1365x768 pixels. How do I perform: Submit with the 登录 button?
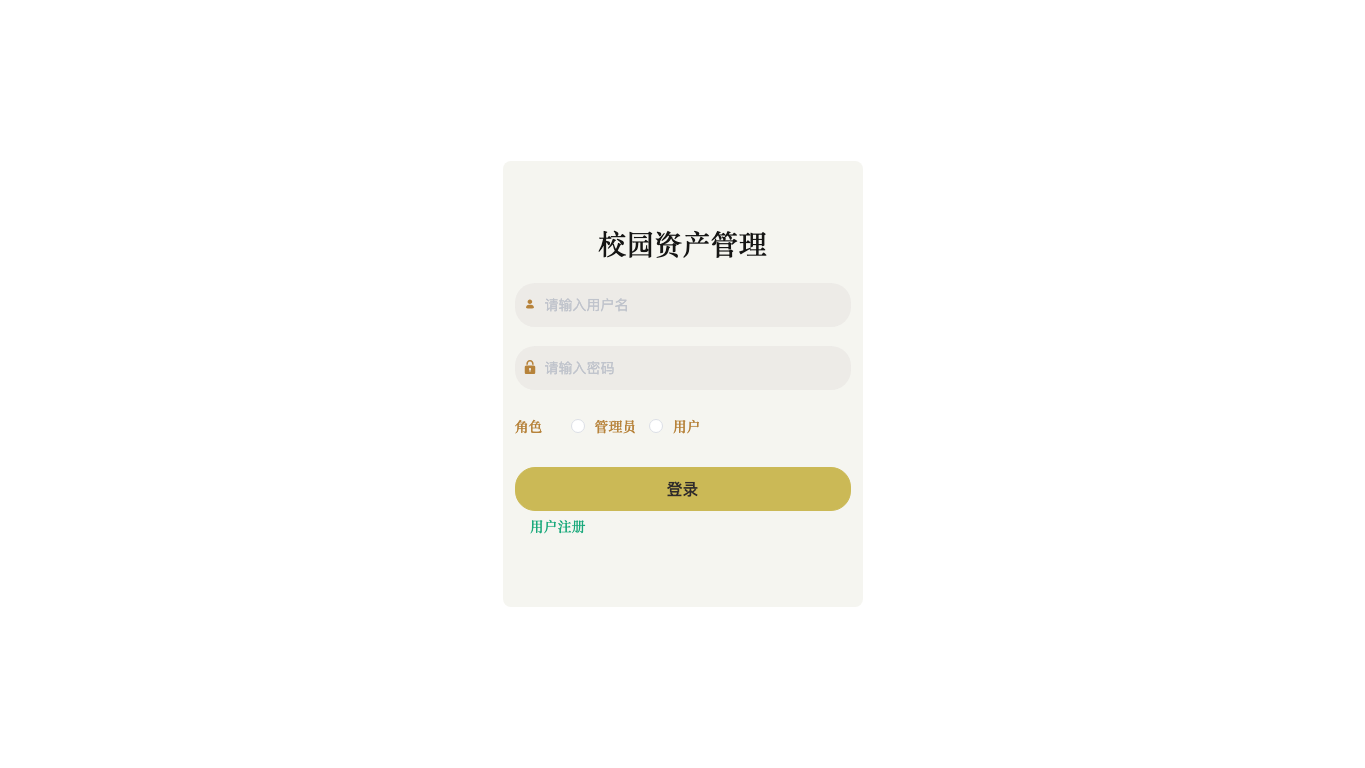[x=683, y=489]
